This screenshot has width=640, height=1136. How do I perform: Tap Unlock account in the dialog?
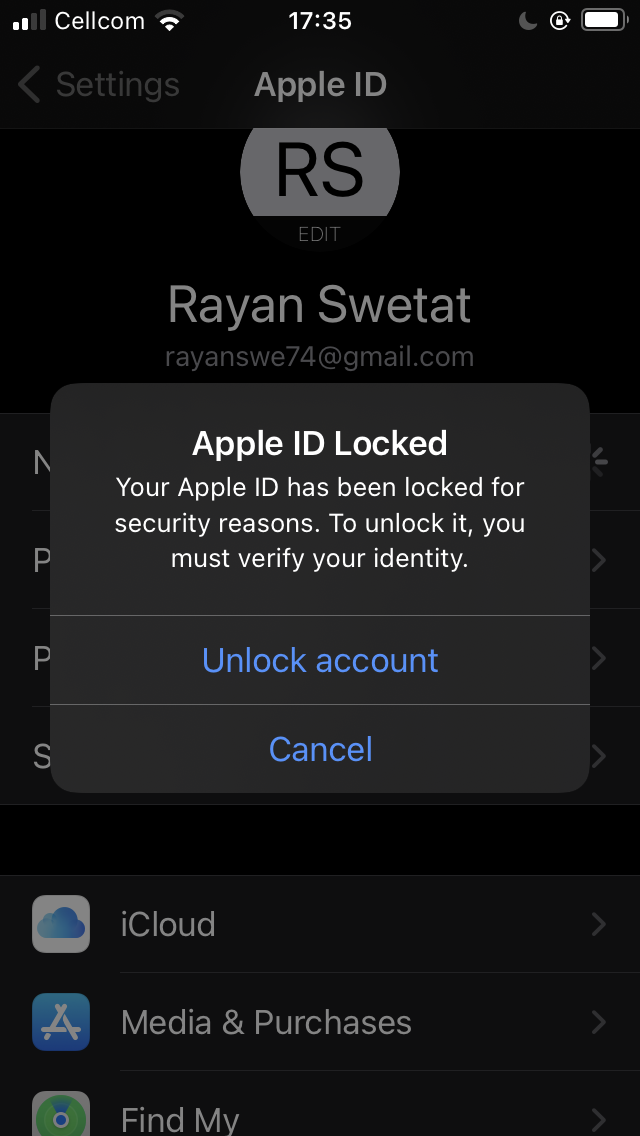tap(320, 660)
